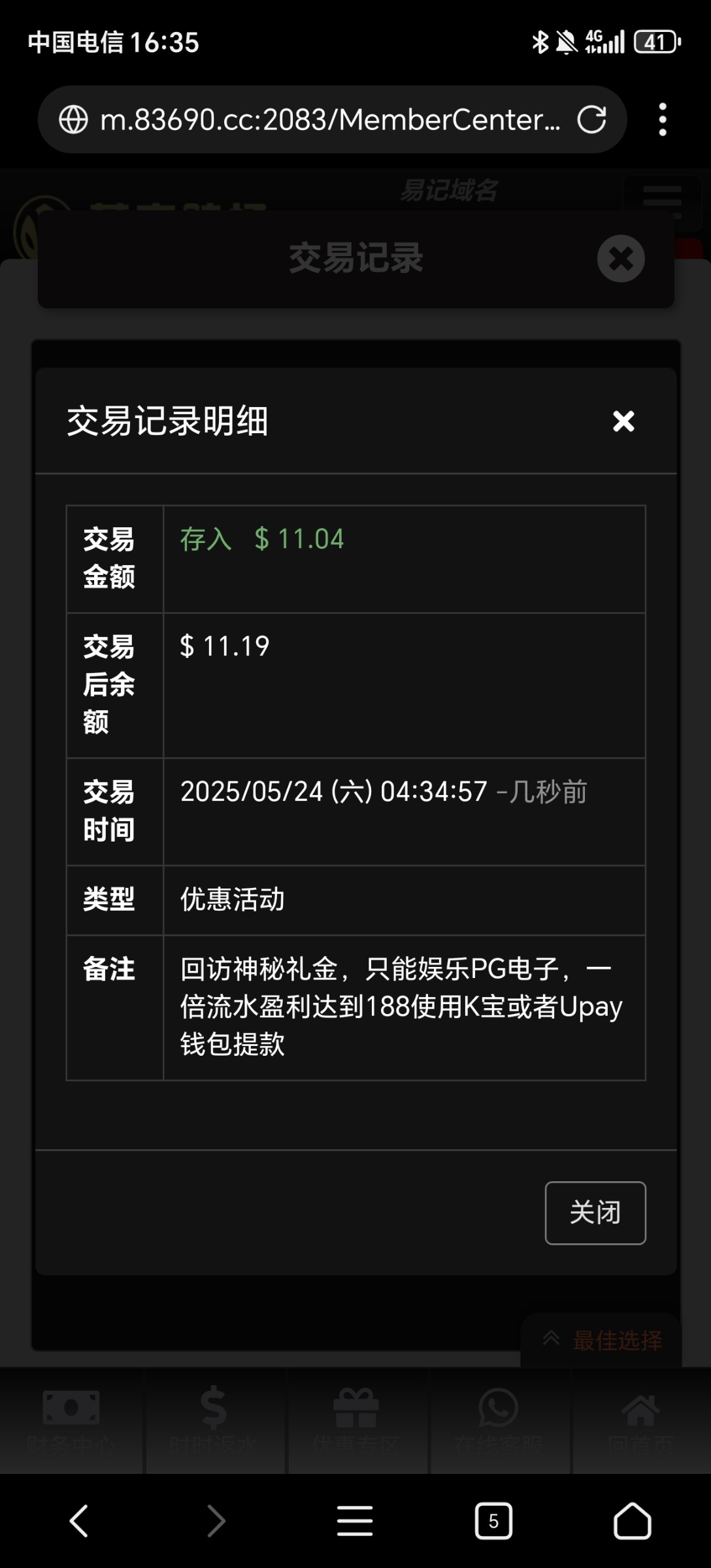Open the browser's three-dot overflow menu
711x1568 pixels.
[x=663, y=120]
